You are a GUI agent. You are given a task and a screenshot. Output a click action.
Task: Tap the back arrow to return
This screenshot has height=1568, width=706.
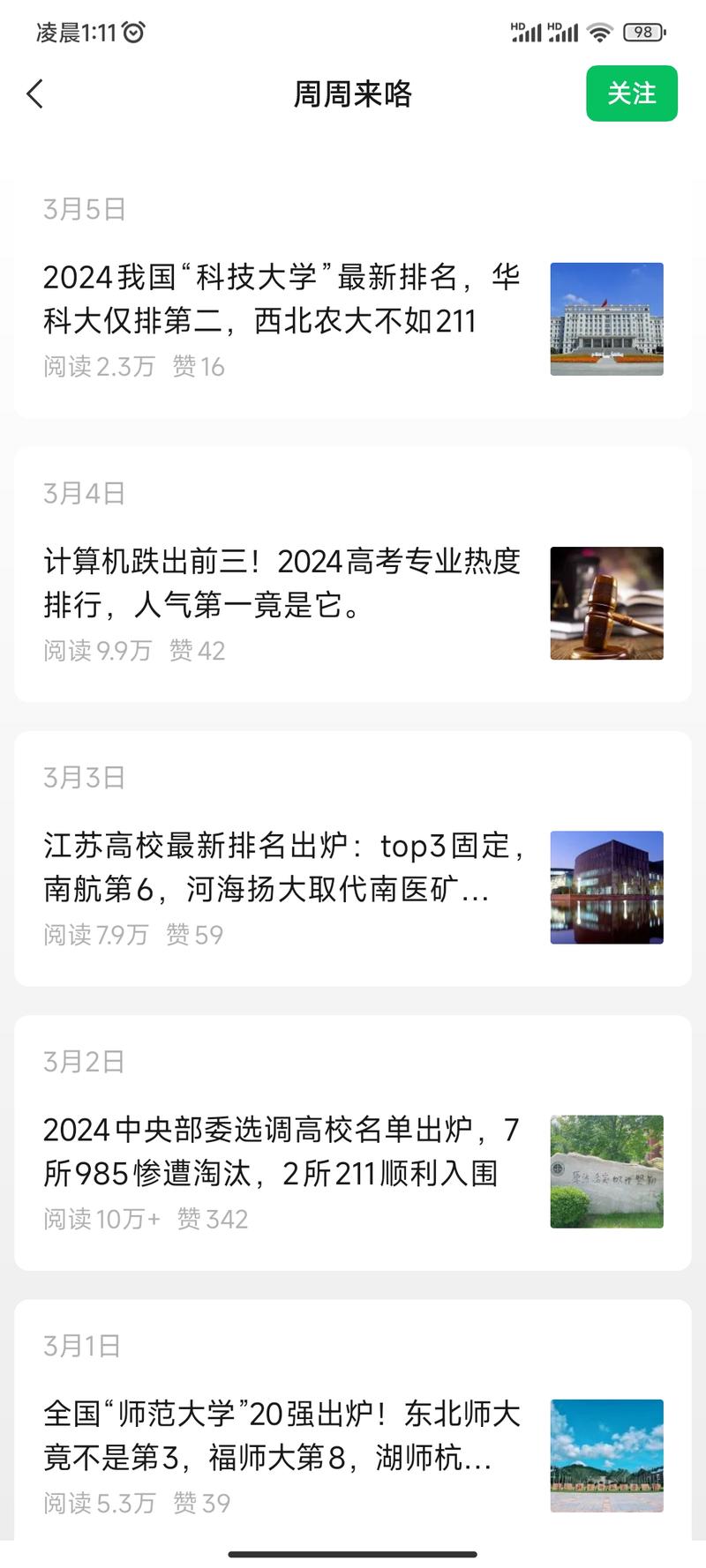(35, 93)
